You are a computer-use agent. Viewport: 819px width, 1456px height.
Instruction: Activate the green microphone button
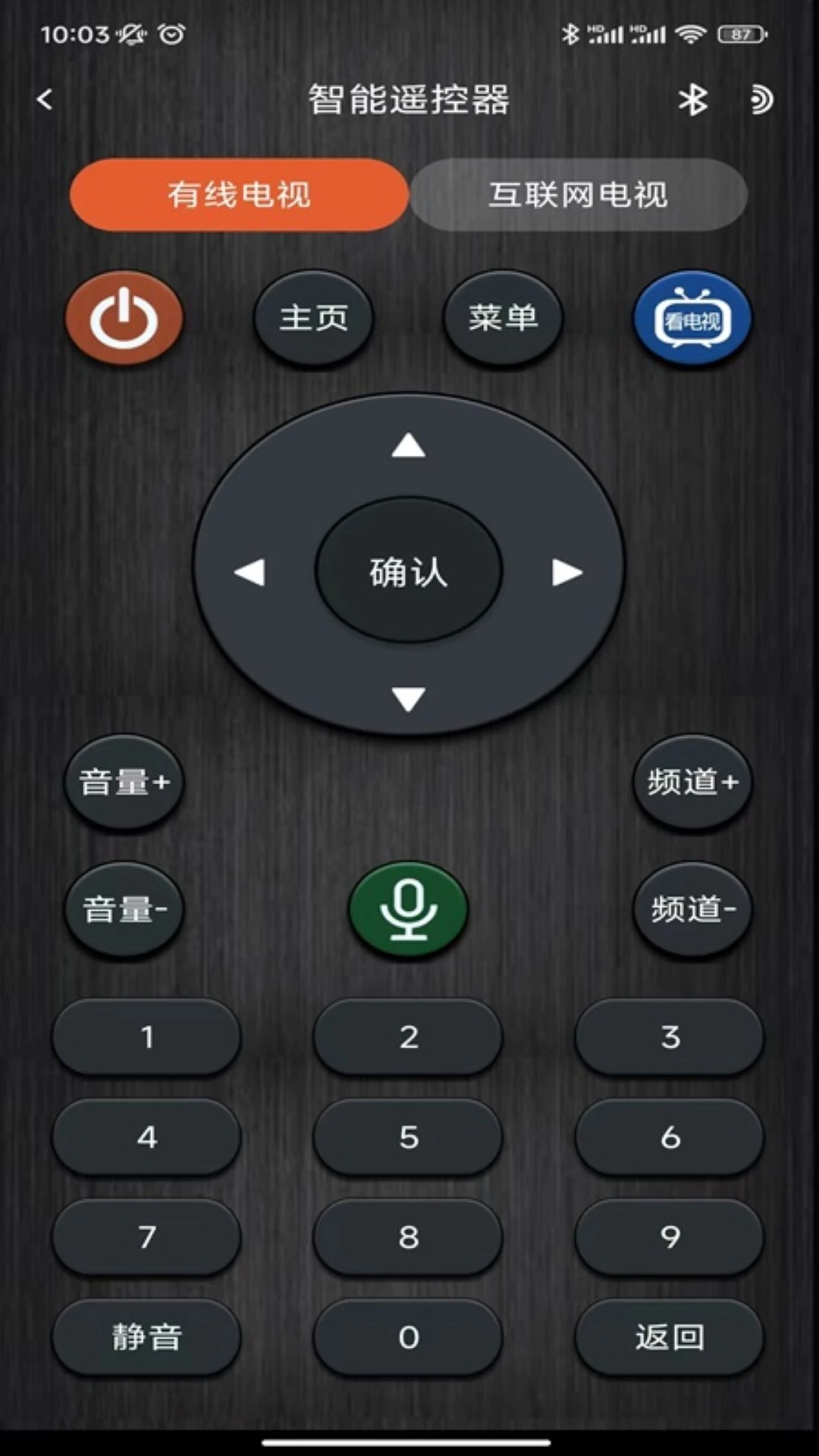[x=408, y=909]
